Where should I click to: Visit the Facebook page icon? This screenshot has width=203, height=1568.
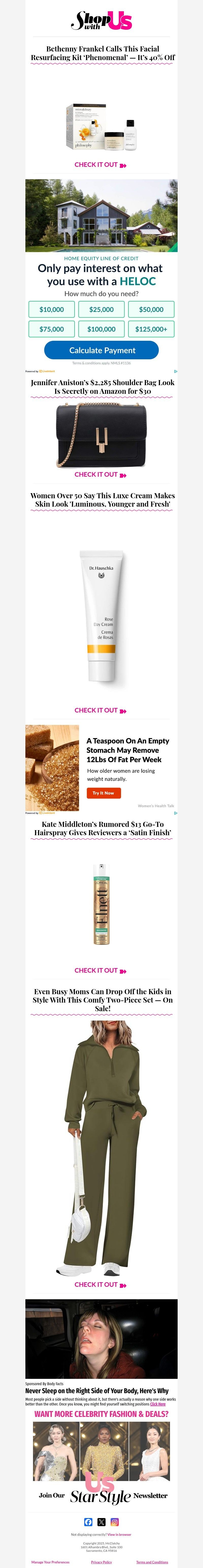point(88,1522)
